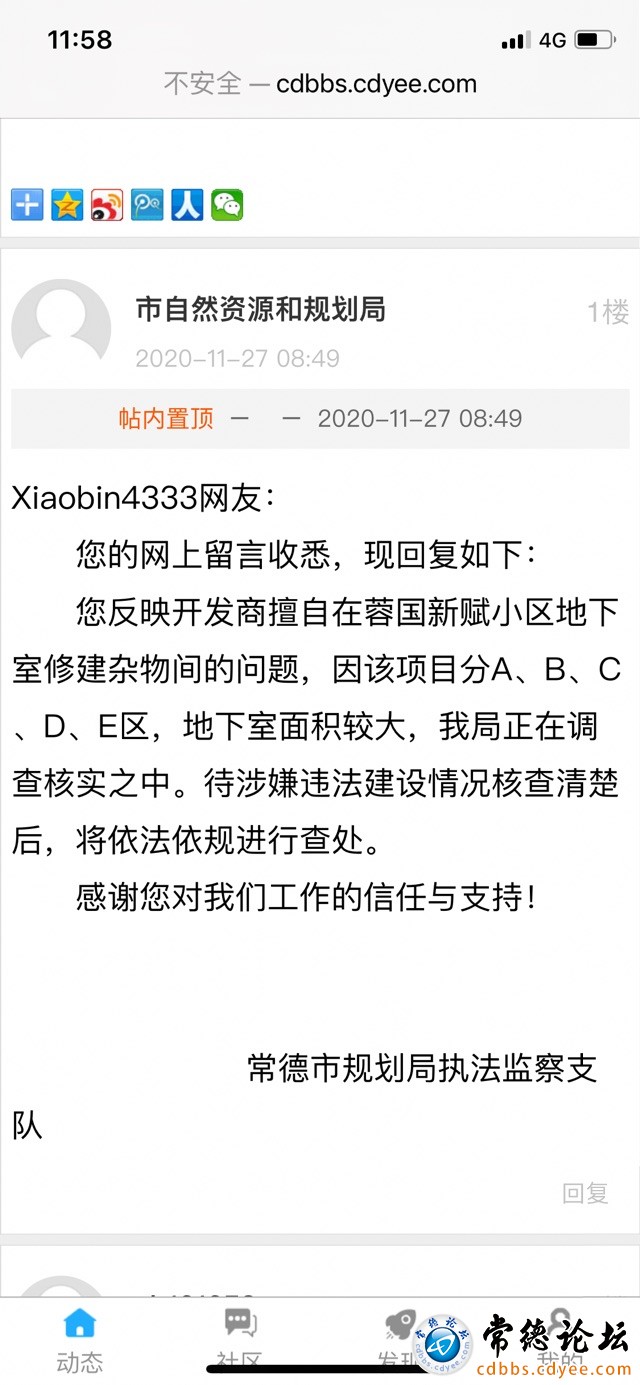Reply to the post via 回复
Screen dimensions: 640x1385
click(585, 1192)
